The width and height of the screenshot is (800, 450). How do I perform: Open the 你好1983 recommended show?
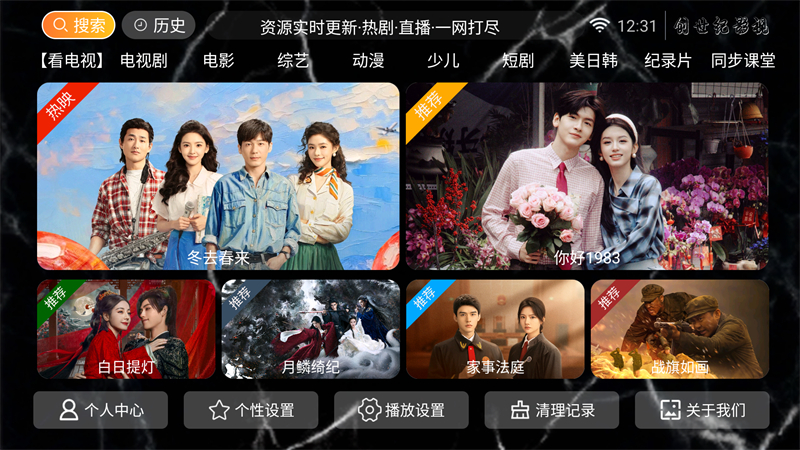point(586,176)
